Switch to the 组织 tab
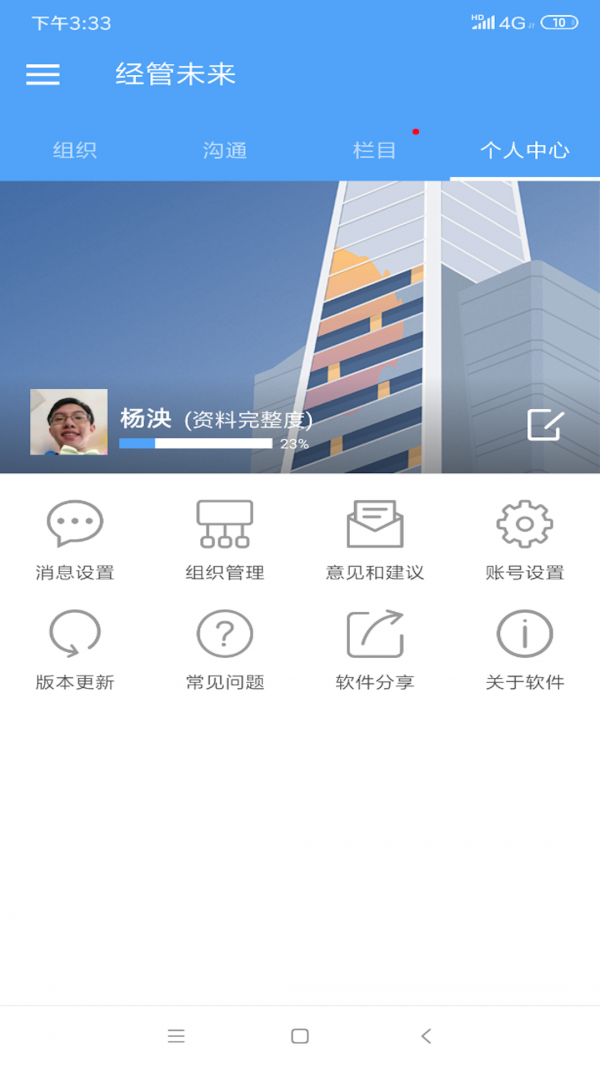The height and width of the screenshot is (1067, 600). [x=75, y=151]
